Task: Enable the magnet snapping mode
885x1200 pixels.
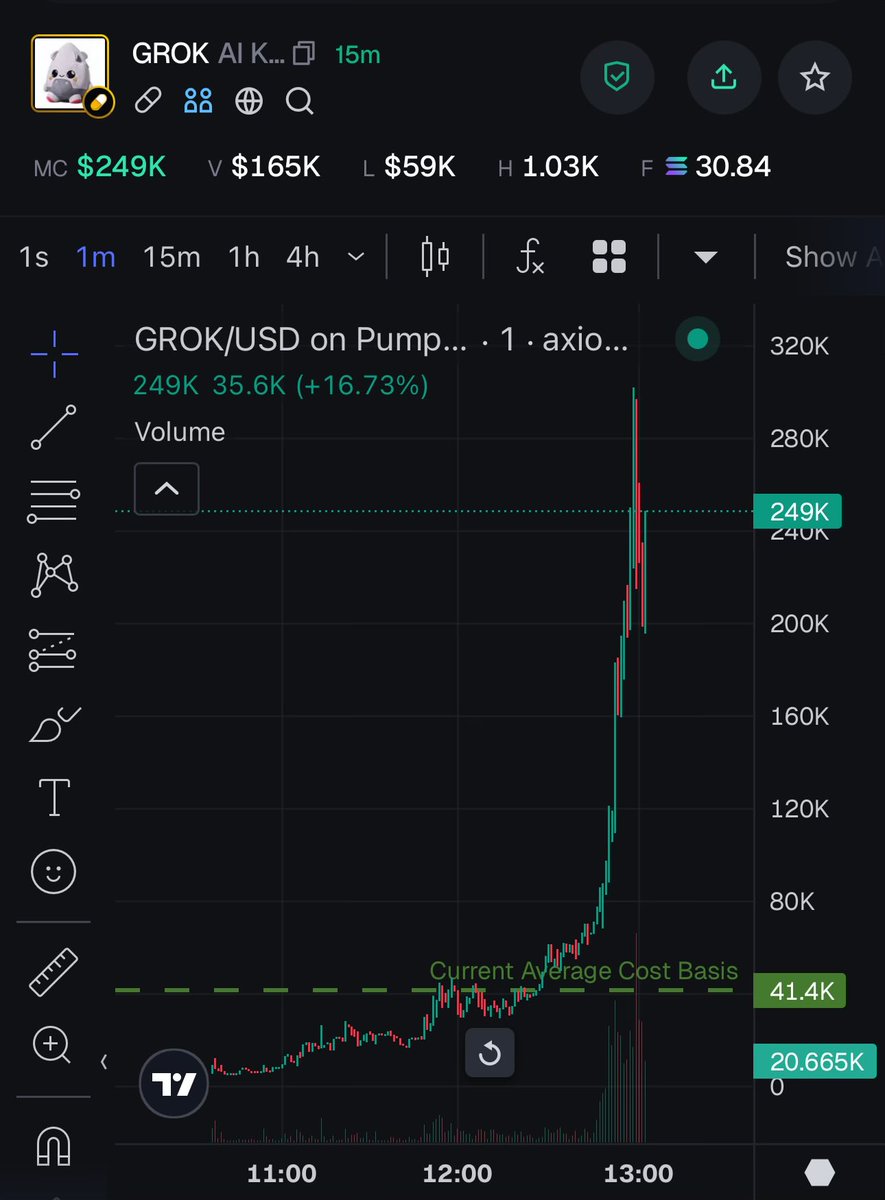Action: click(x=54, y=1145)
